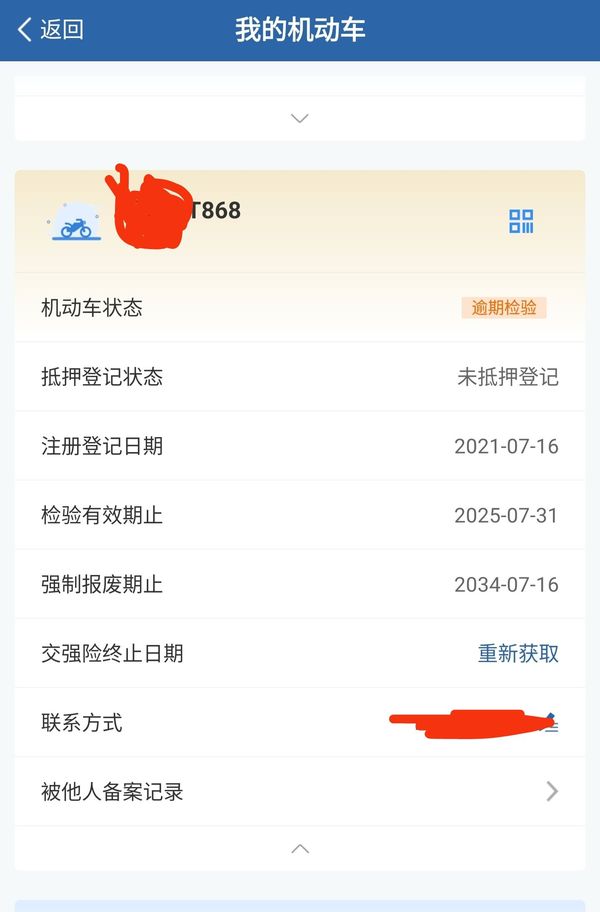
Task: Edit the 联系方式 contact info
Action: pos(549,723)
